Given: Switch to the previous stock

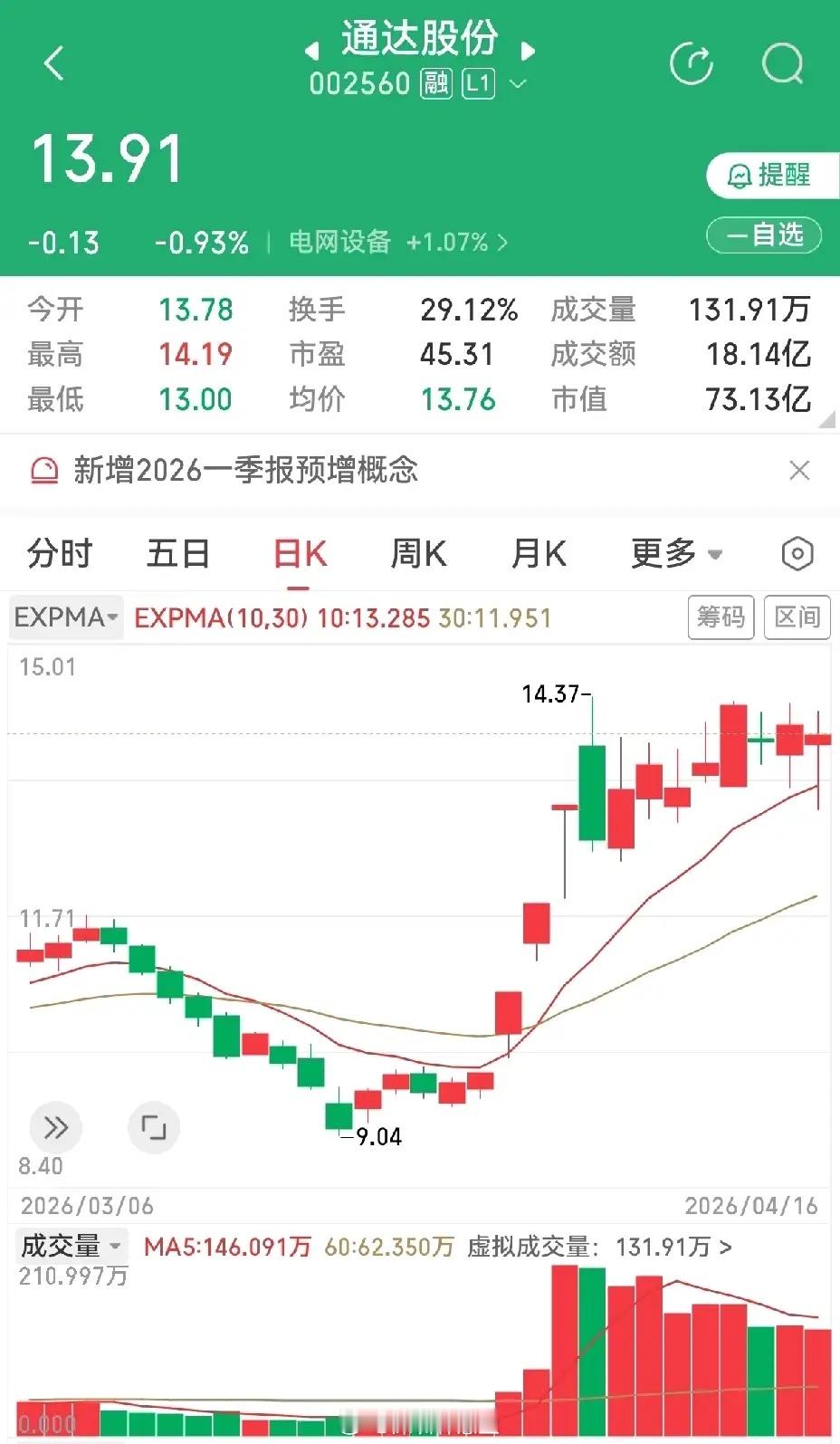Looking at the screenshot, I should 312,50.
